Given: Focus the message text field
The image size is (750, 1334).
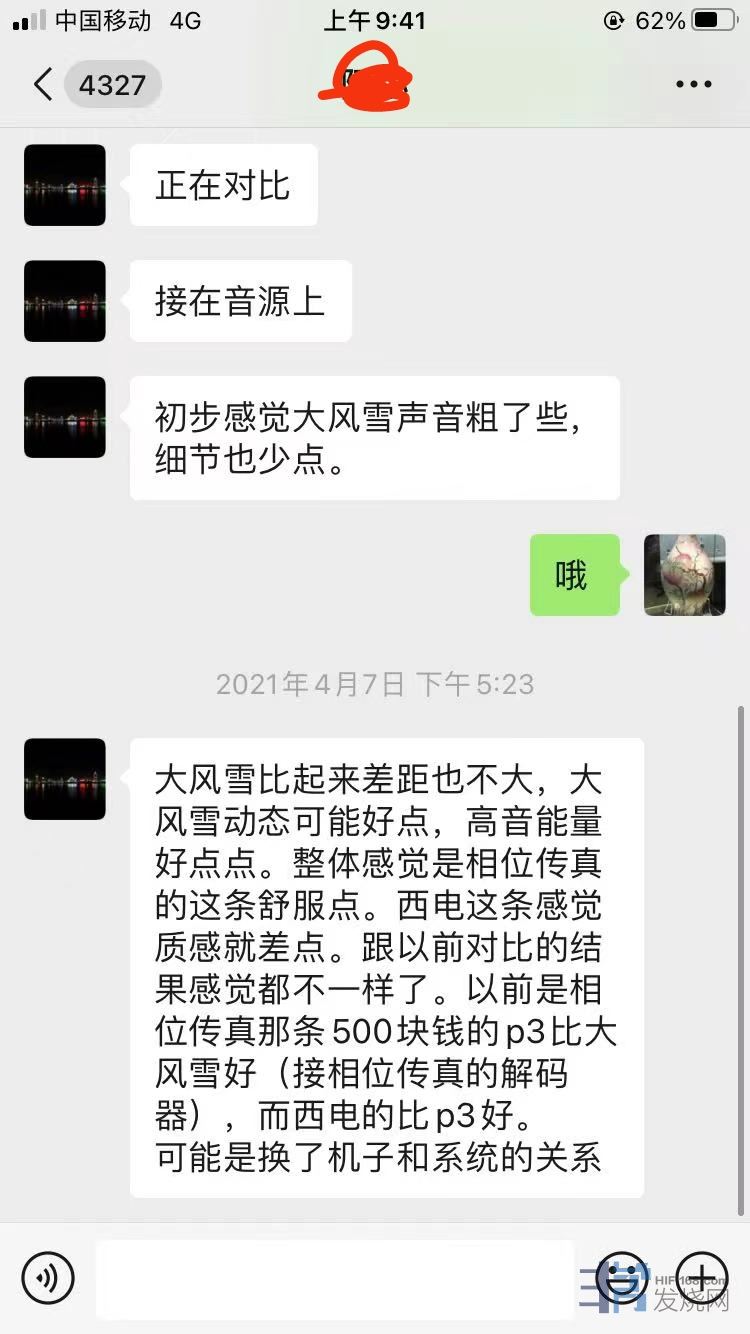Looking at the screenshot, I should (335, 1277).
